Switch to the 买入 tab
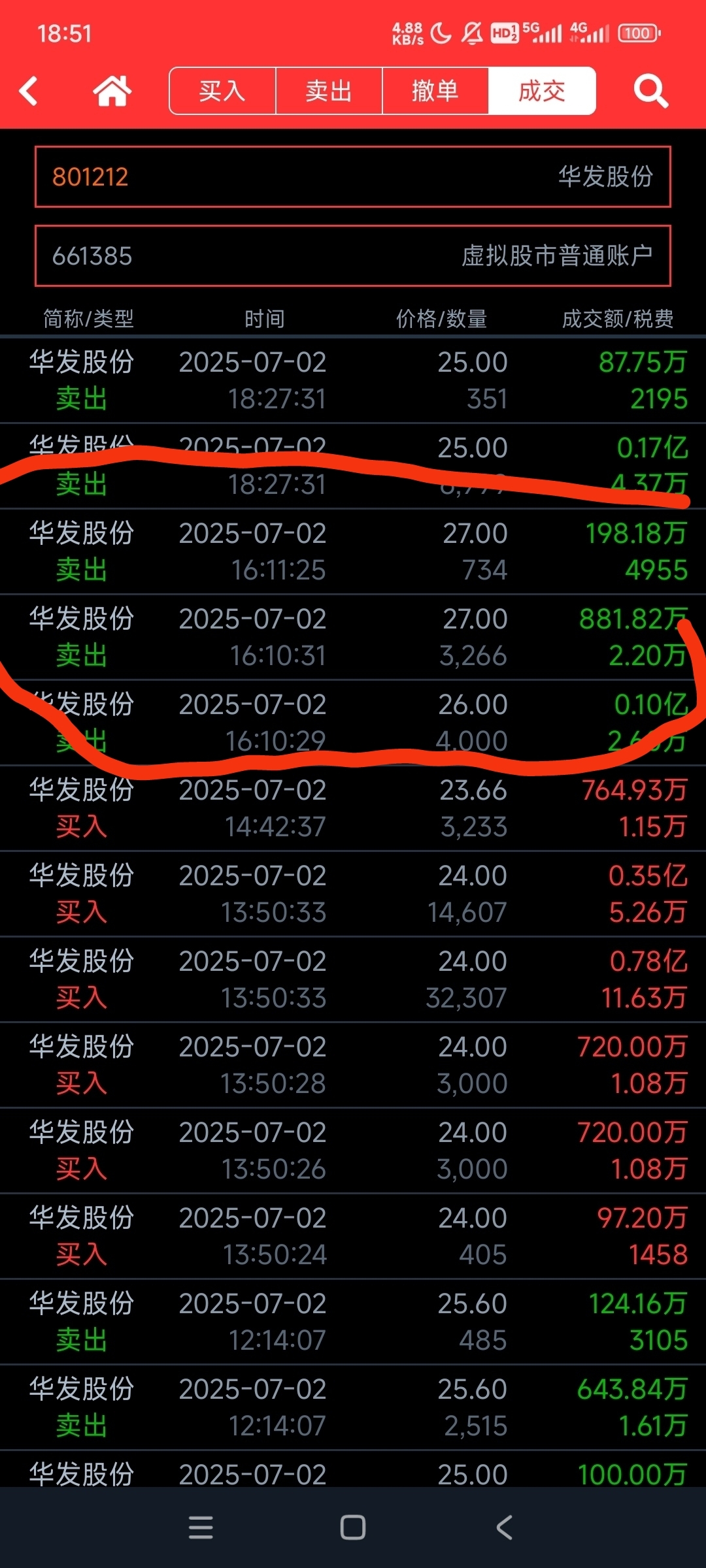The image size is (706, 1568). pyautogui.click(x=222, y=91)
